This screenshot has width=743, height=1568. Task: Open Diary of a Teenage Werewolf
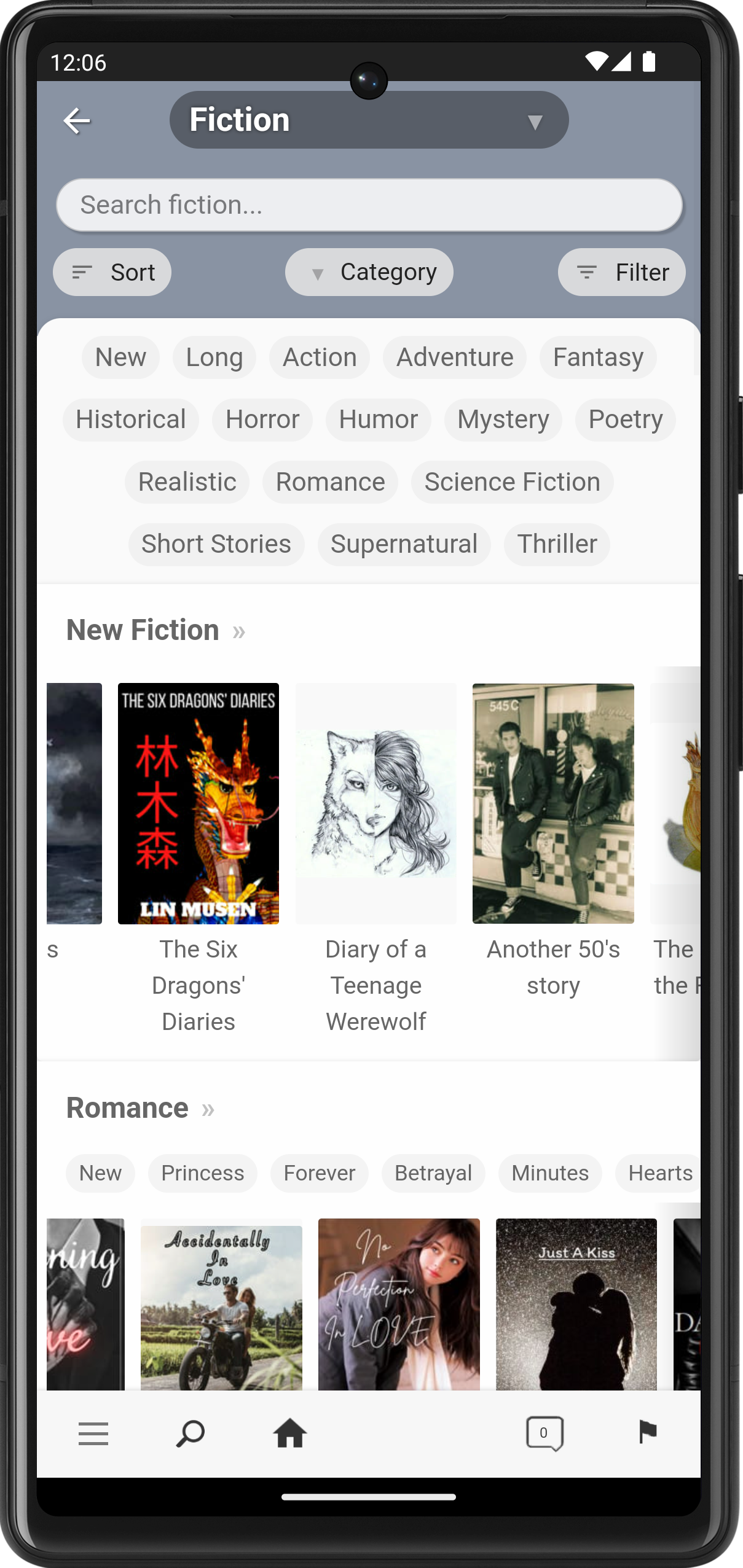coord(375,803)
